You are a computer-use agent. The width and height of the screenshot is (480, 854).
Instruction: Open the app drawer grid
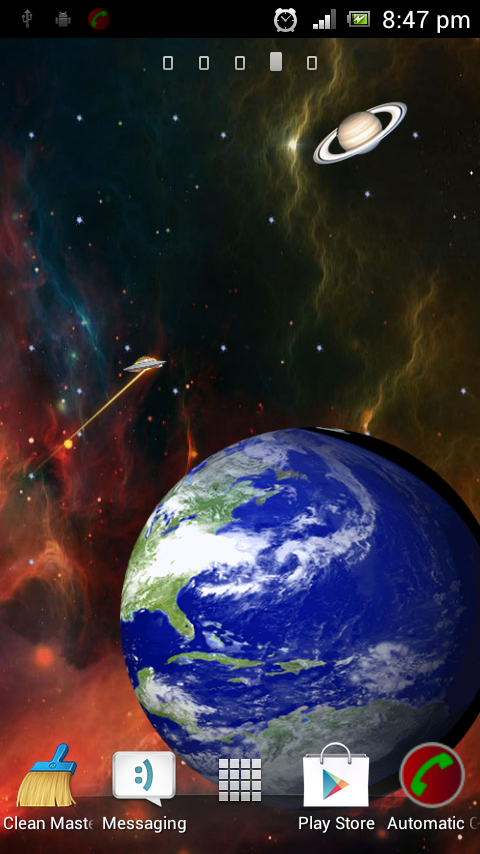tap(240, 779)
